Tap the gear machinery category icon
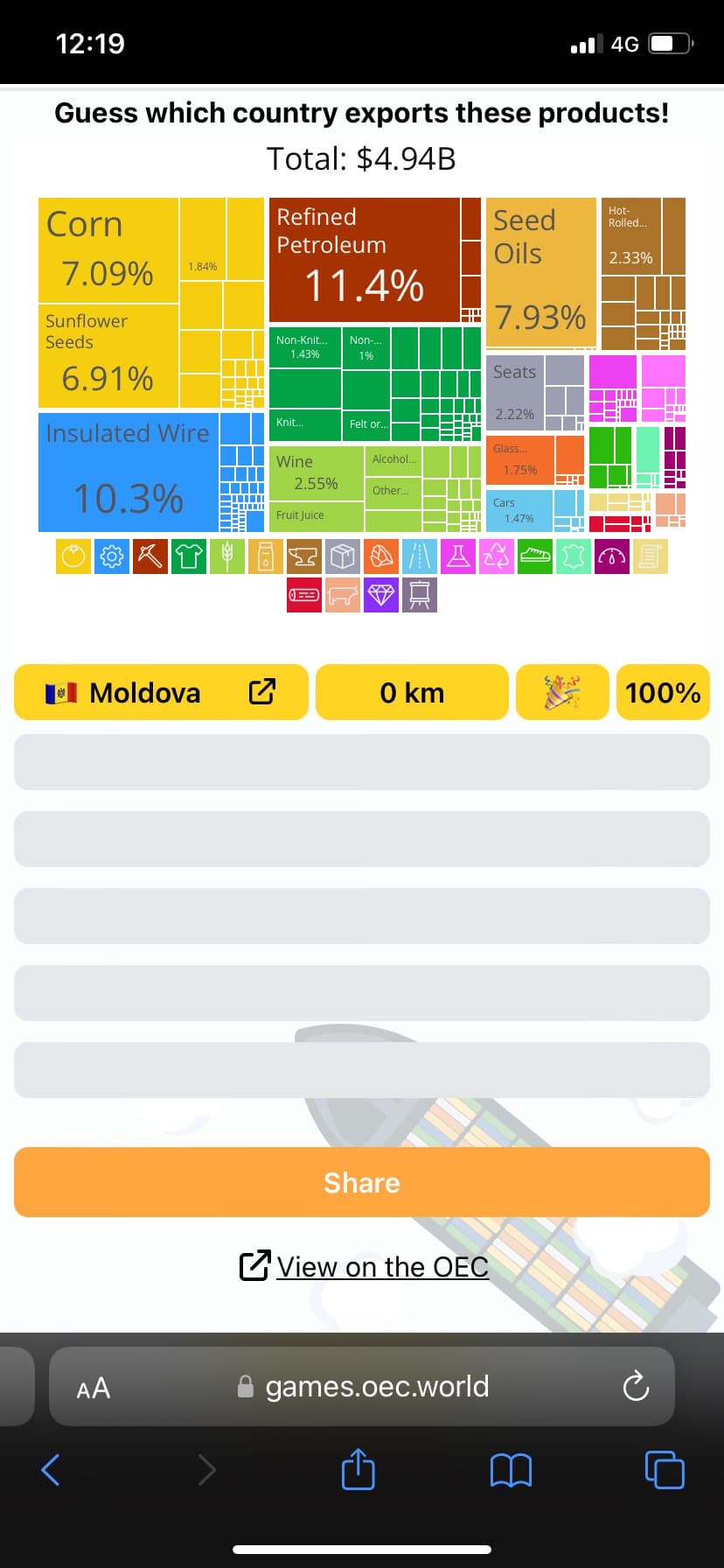The height and width of the screenshot is (1568, 724). coord(112,556)
